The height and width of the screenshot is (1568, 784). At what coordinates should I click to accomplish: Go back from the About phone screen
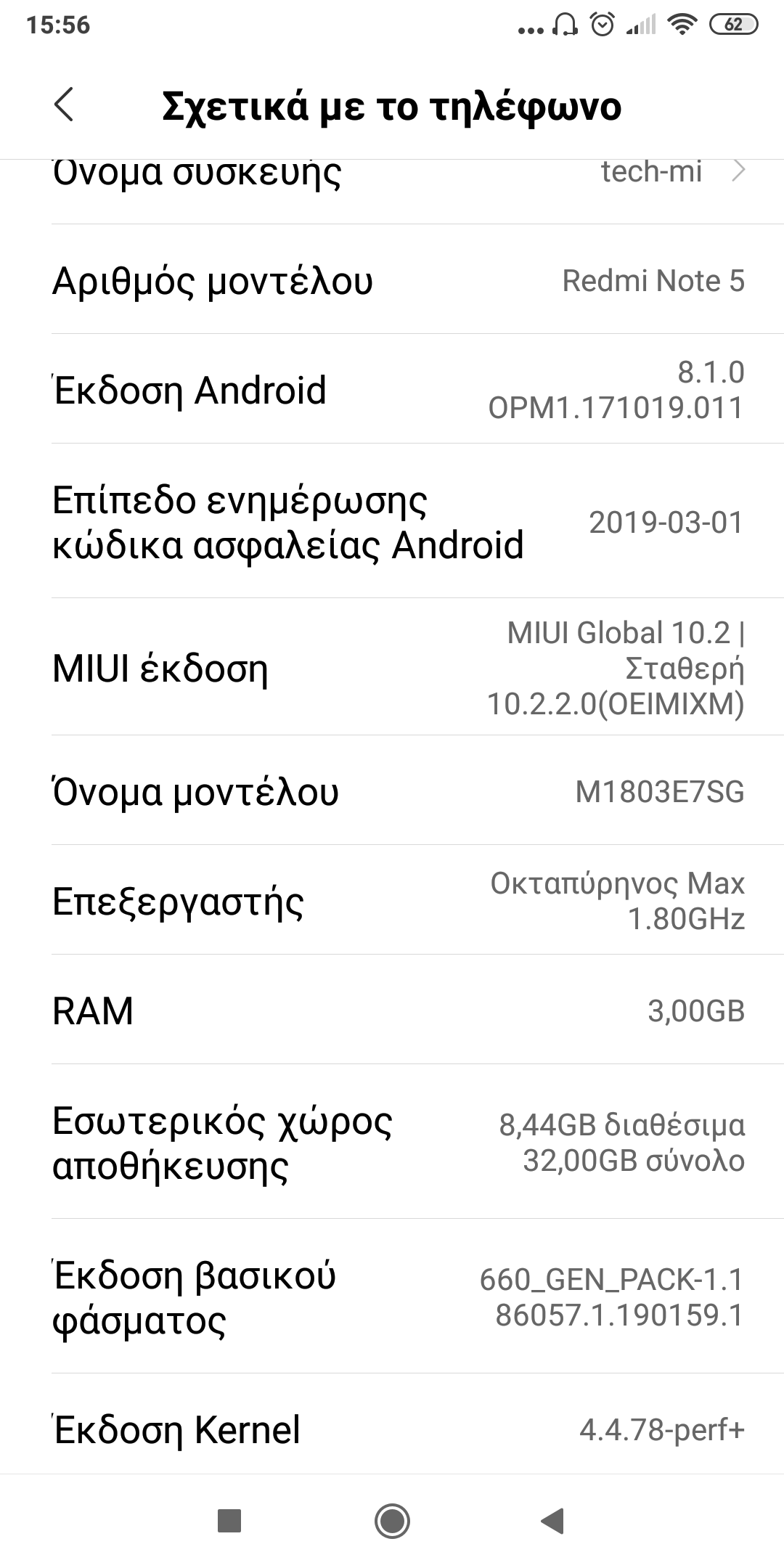tap(64, 105)
